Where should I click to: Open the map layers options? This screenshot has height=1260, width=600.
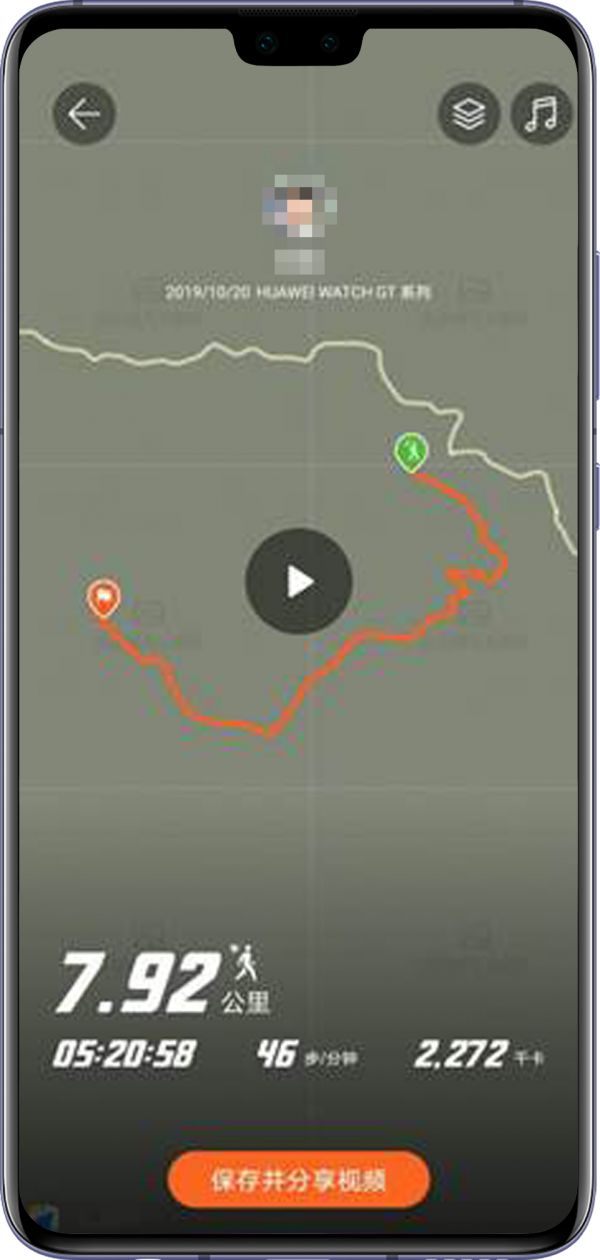(469, 114)
